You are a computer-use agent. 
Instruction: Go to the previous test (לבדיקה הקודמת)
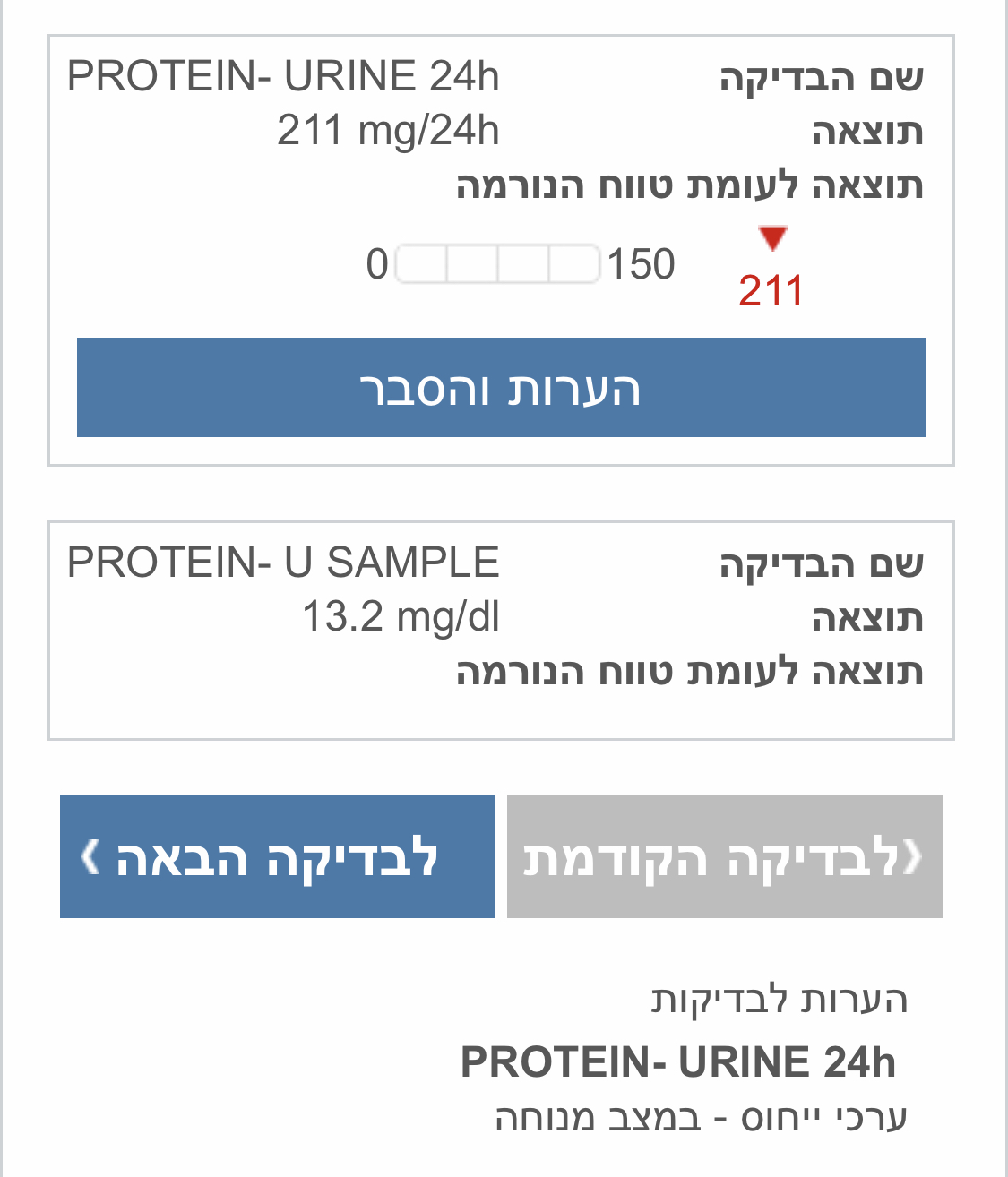pyautogui.click(x=724, y=856)
